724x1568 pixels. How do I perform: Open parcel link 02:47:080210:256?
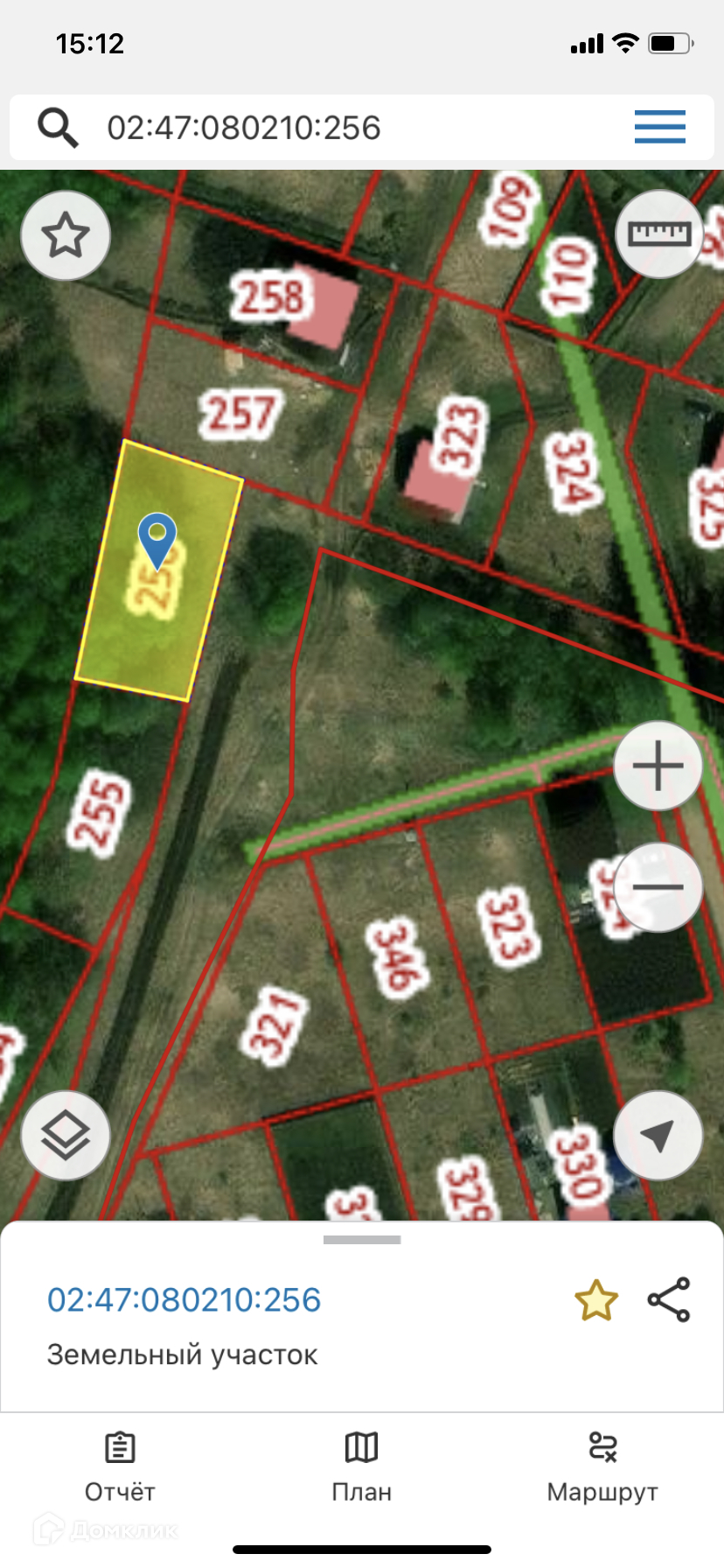pos(184,1300)
